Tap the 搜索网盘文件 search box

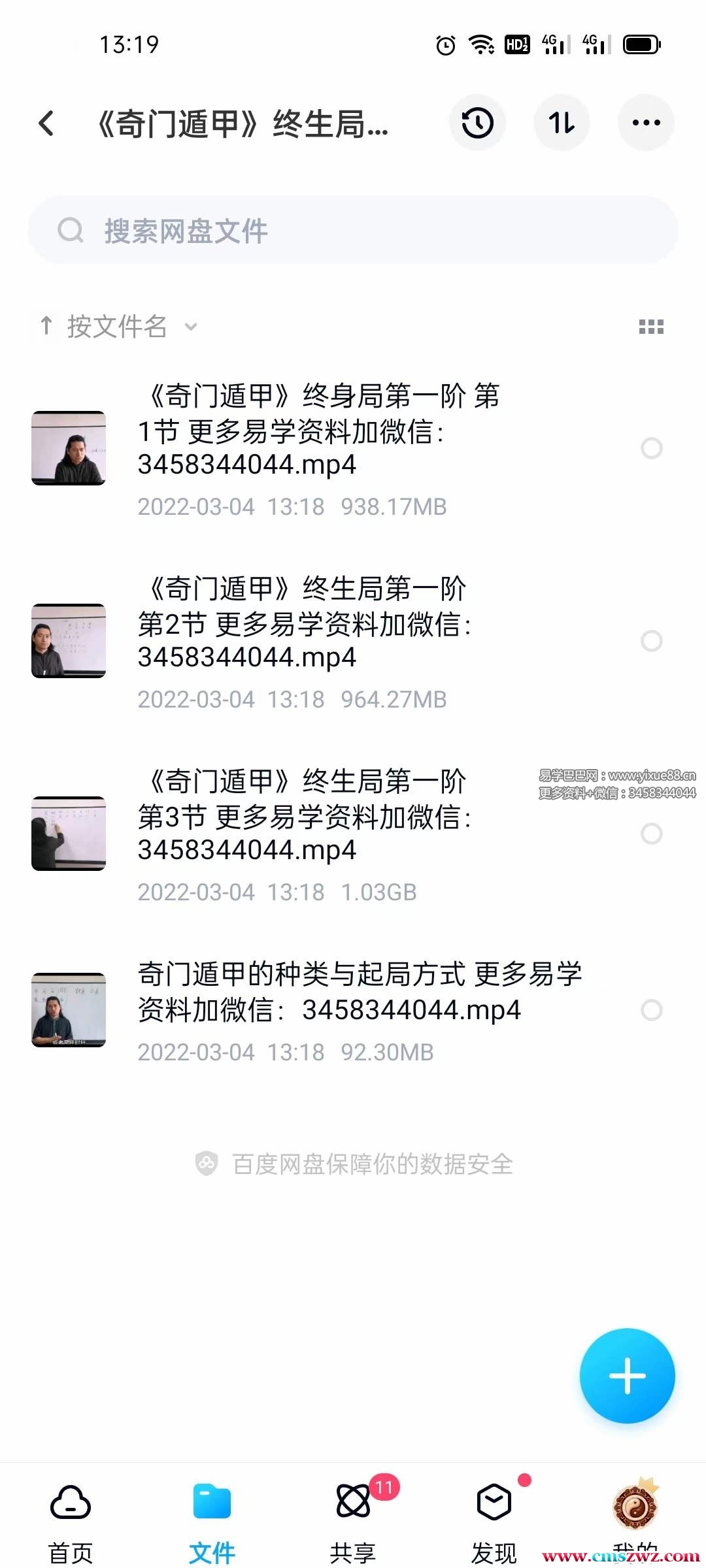[x=353, y=231]
